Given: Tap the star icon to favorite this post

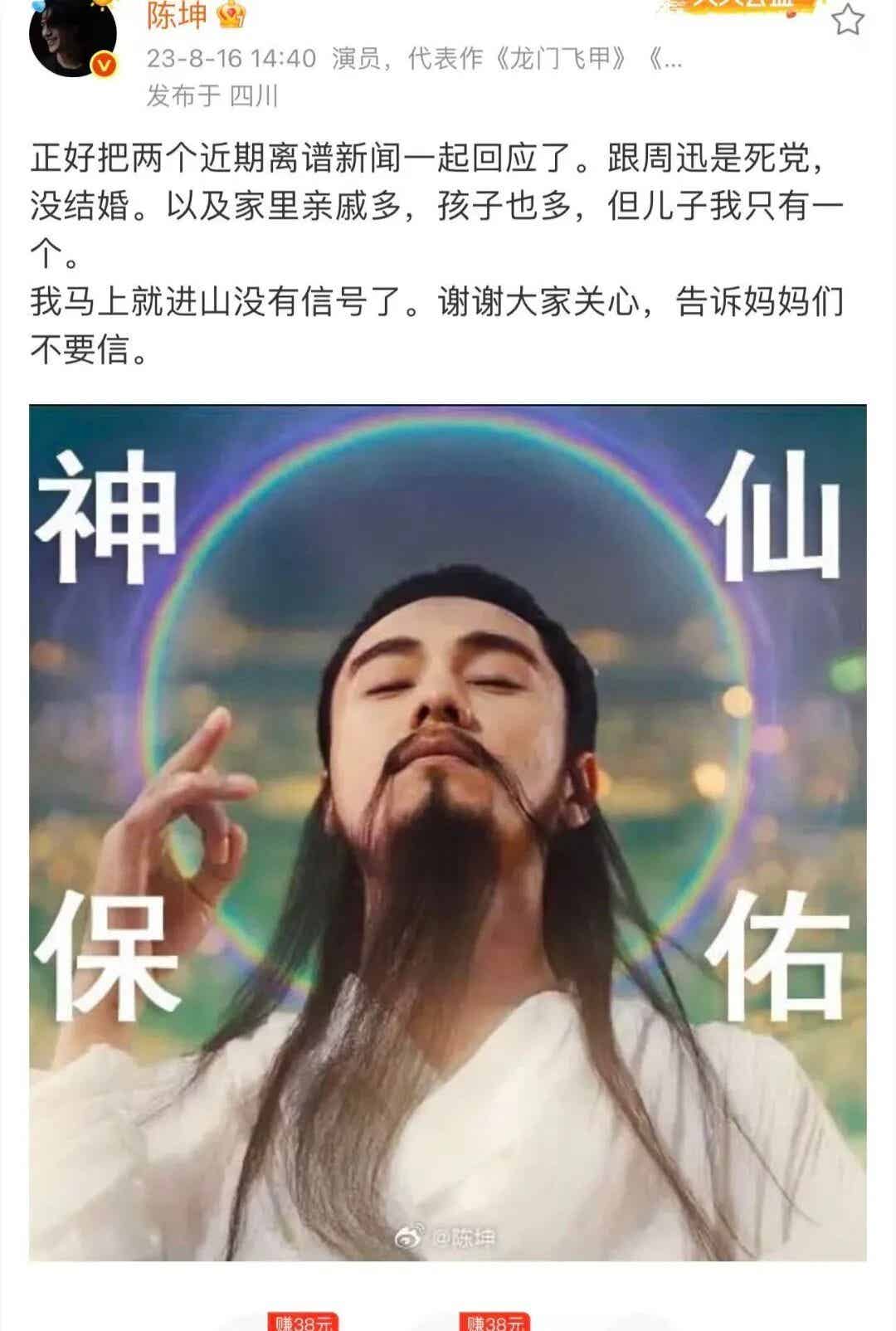Looking at the screenshot, I should pos(847,20).
